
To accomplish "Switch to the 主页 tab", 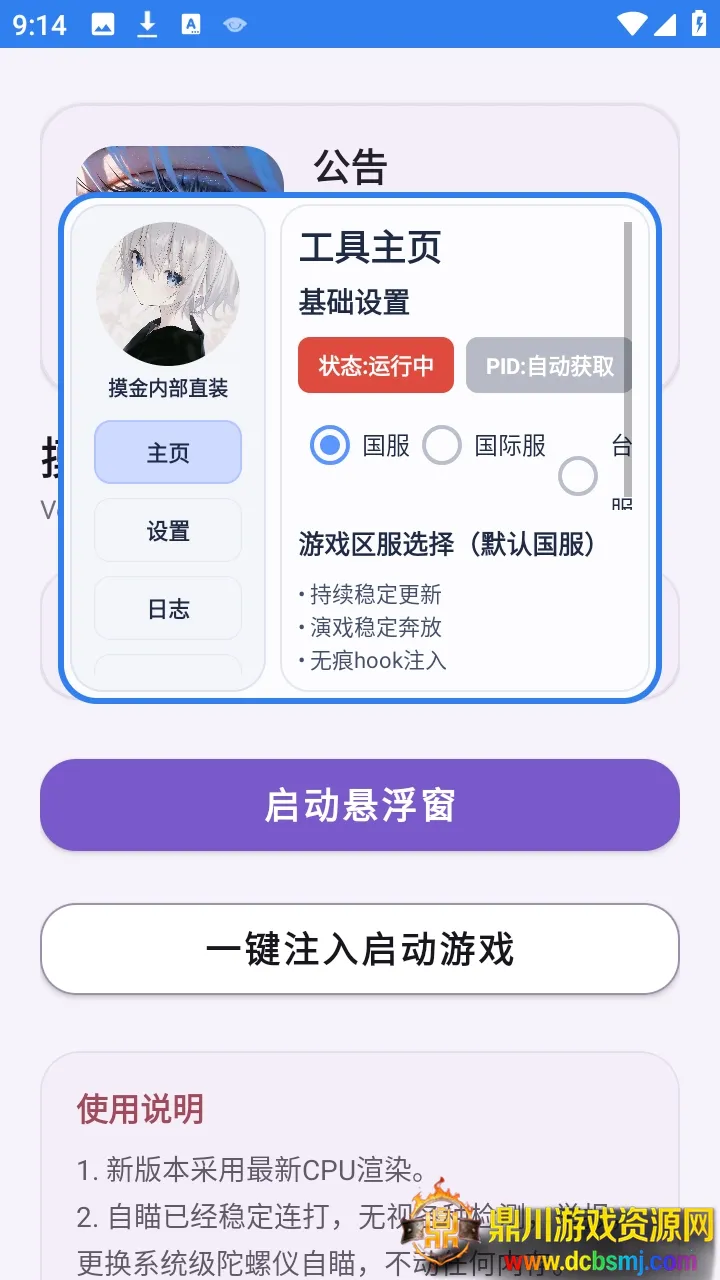I will pyautogui.click(x=168, y=452).
